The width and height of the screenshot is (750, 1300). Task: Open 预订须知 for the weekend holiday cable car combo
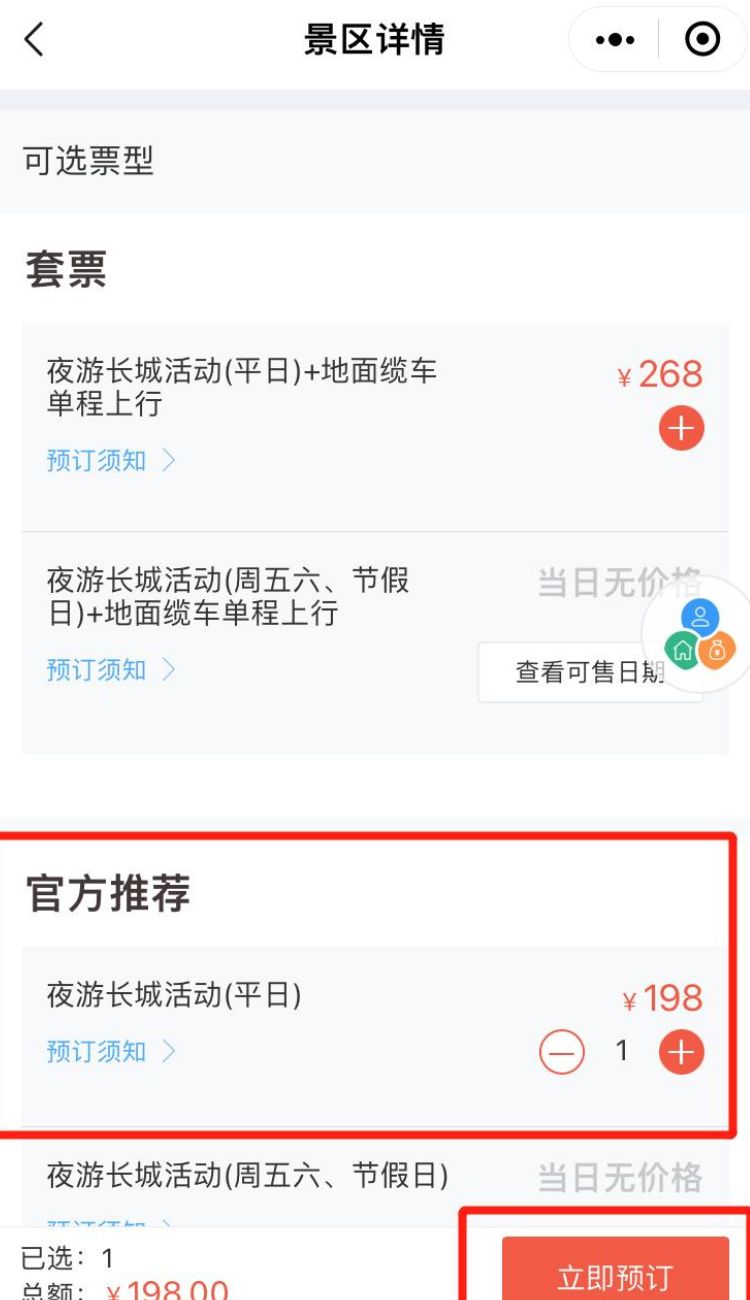111,669
